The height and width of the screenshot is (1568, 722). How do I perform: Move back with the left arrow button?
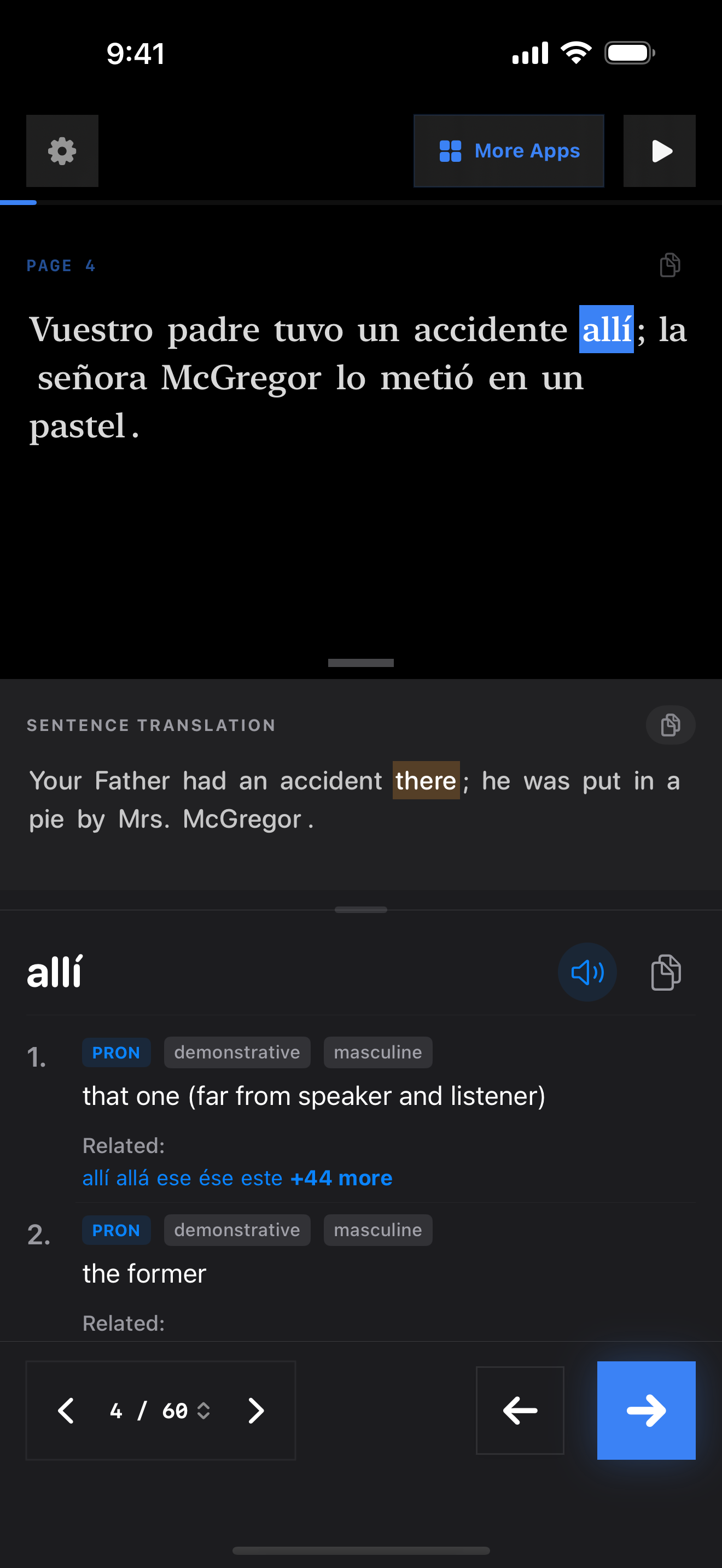[520, 1411]
